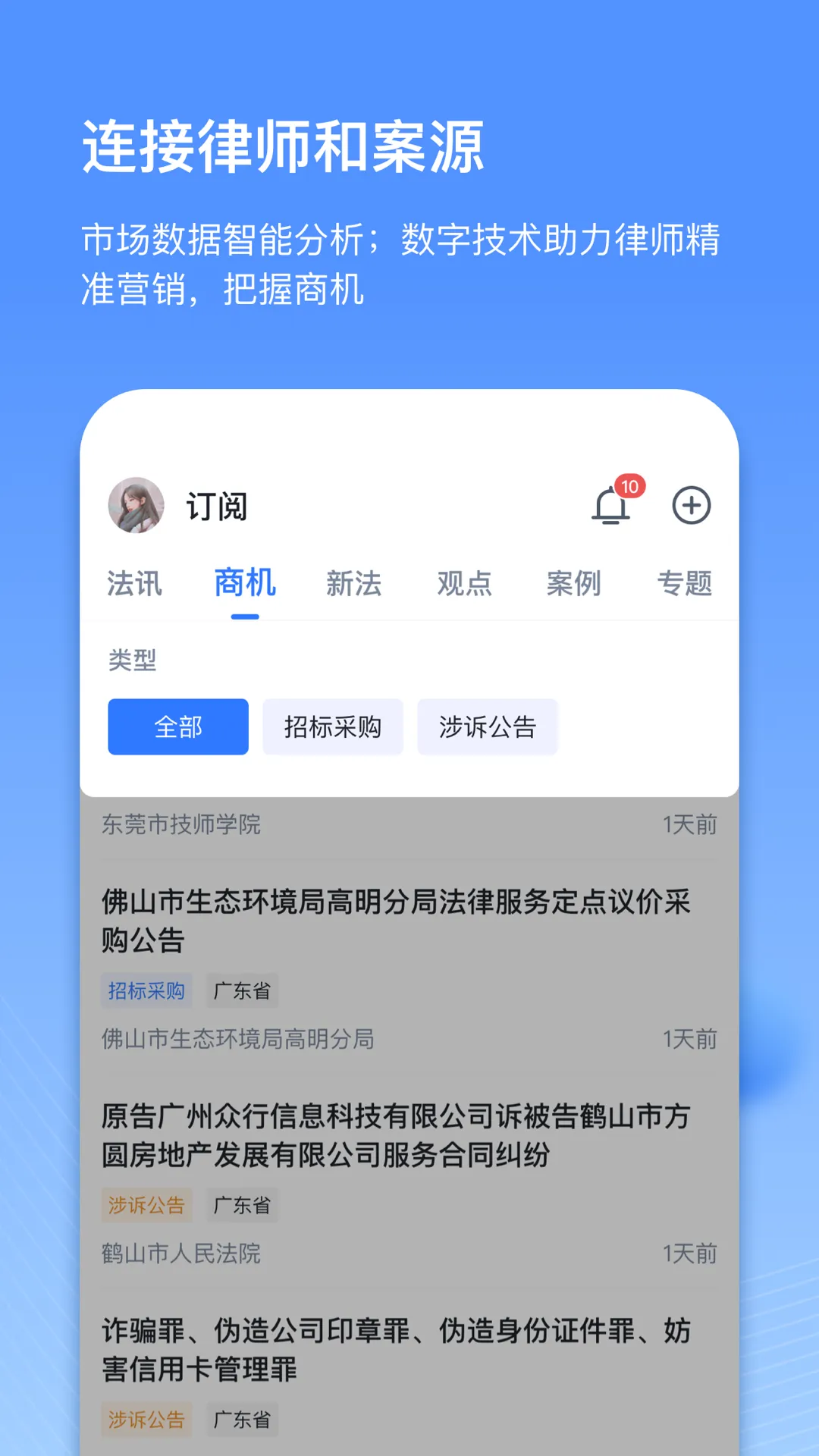Tap the plus icon to add a subscription
819x1456 pixels.
tap(691, 507)
